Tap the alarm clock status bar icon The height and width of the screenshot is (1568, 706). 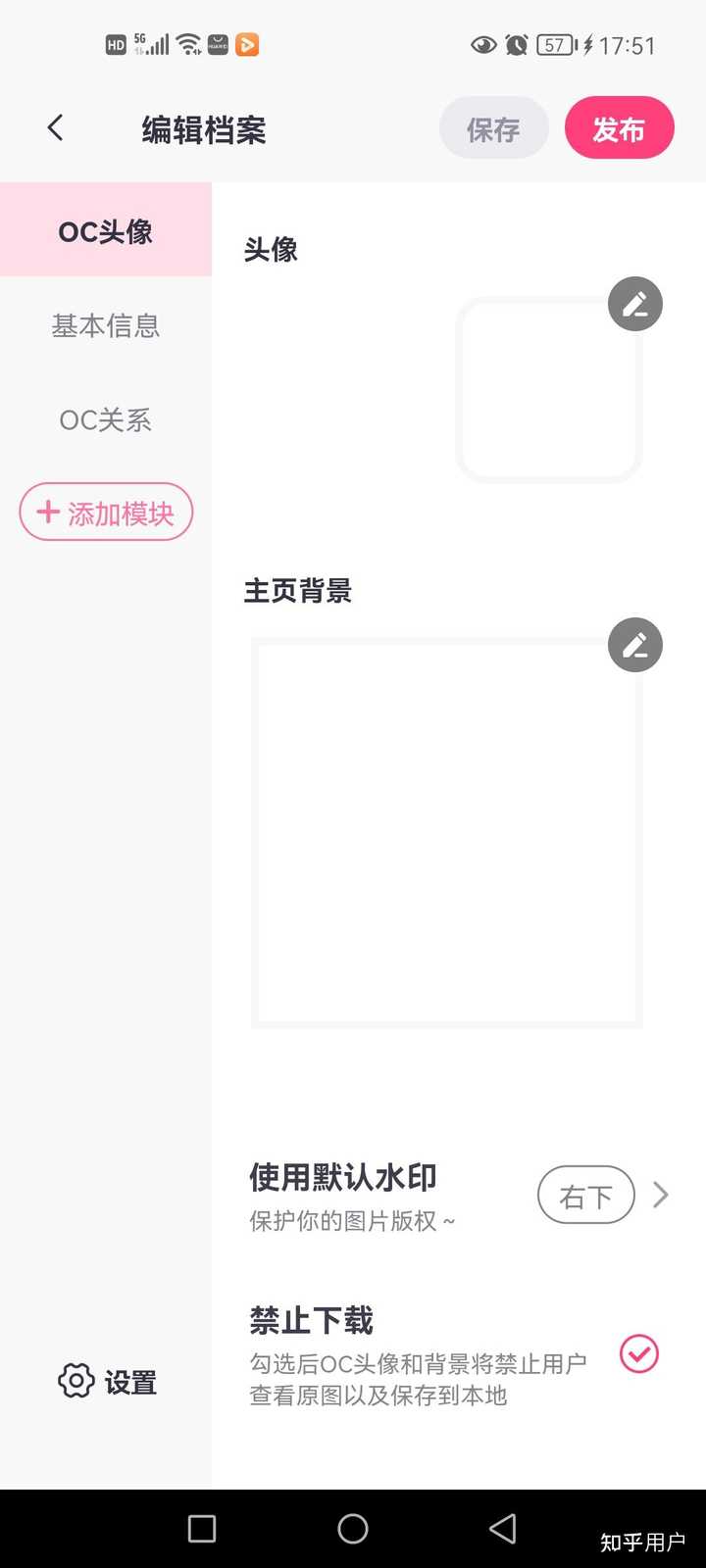517,44
